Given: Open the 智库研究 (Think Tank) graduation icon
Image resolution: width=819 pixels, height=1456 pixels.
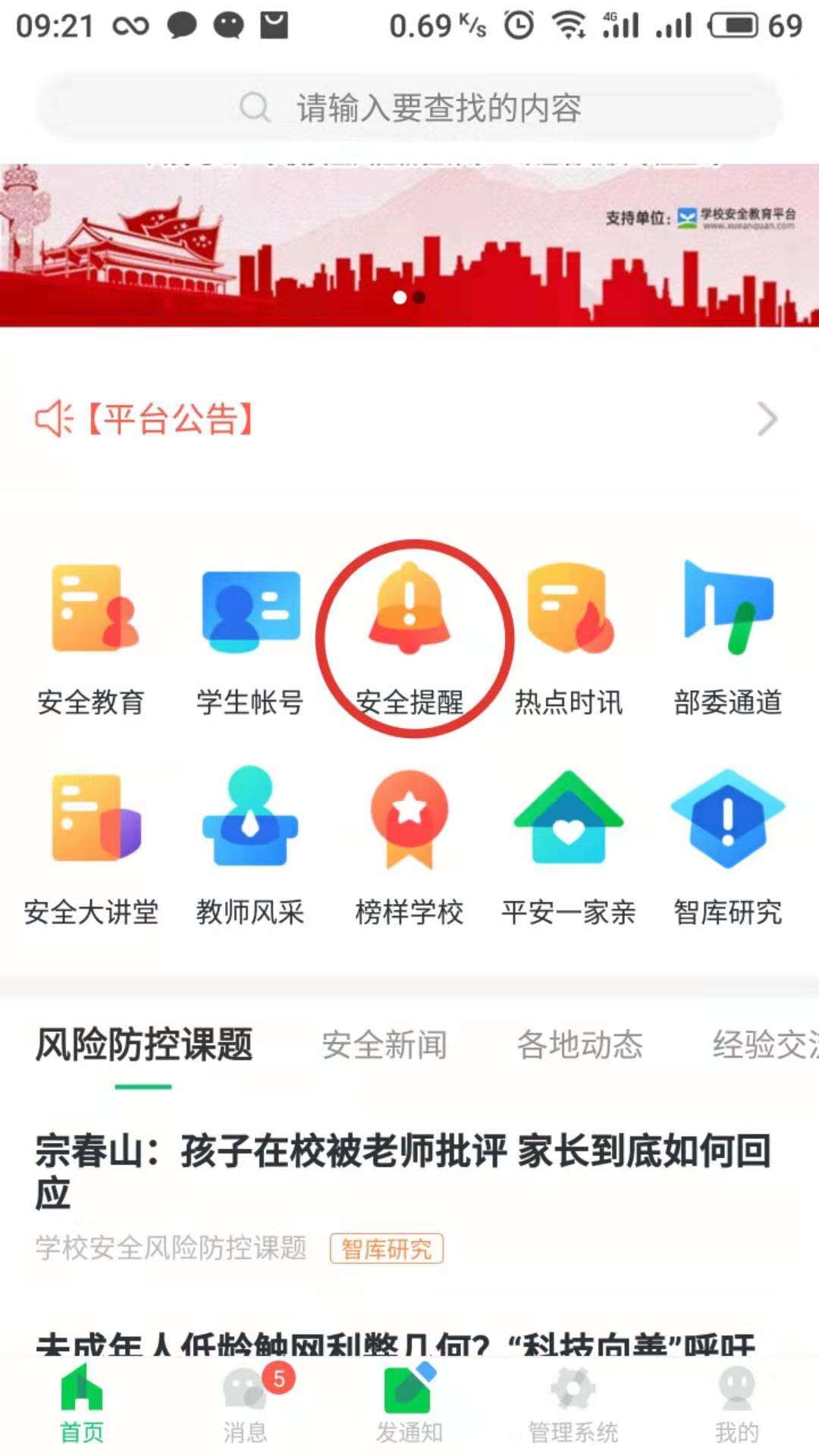Looking at the screenshot, I should coord(727,819).
